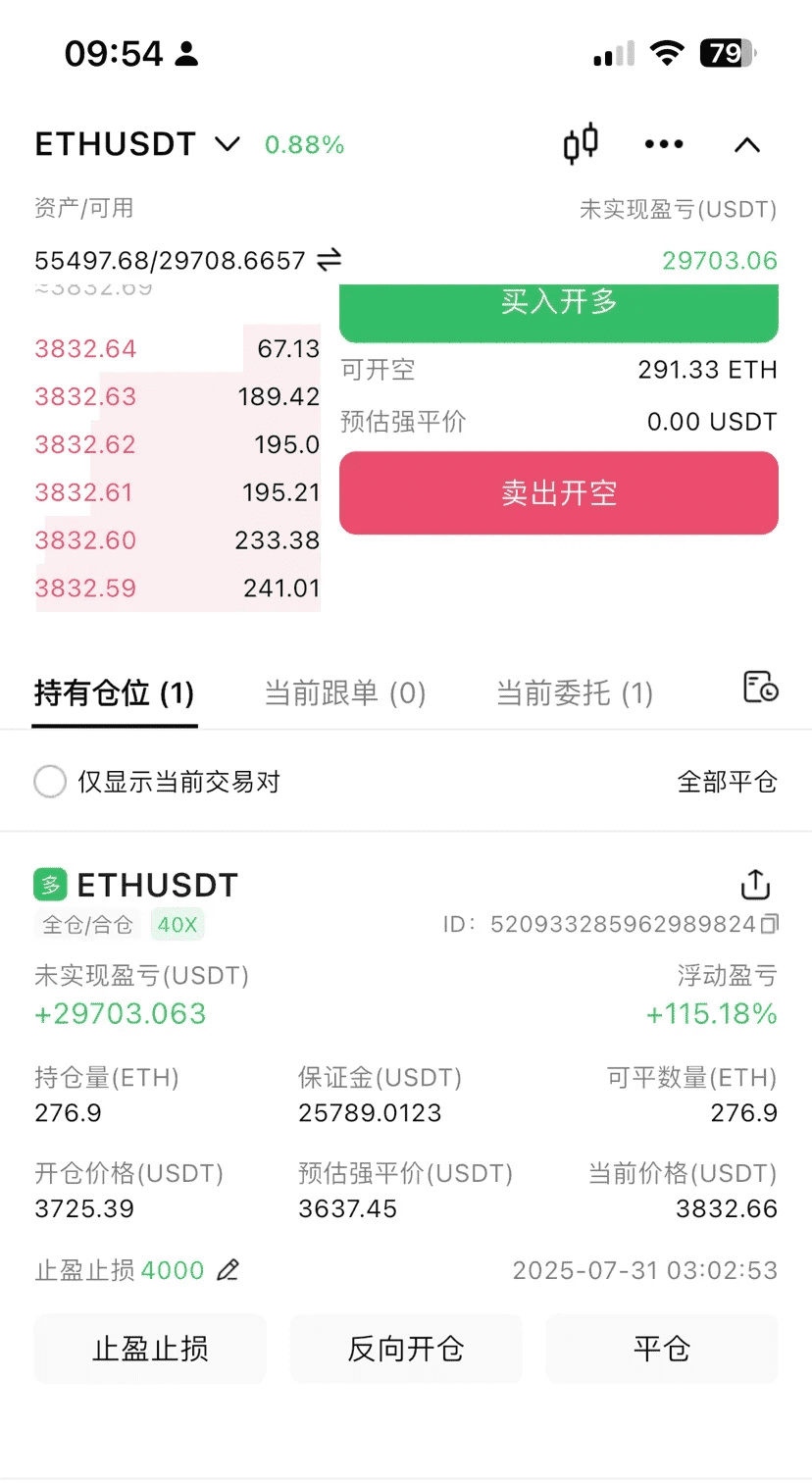Switch to the 当前跟单 tab
Viewport: 812px width, 1483px height.
click(x=345, y=693)
